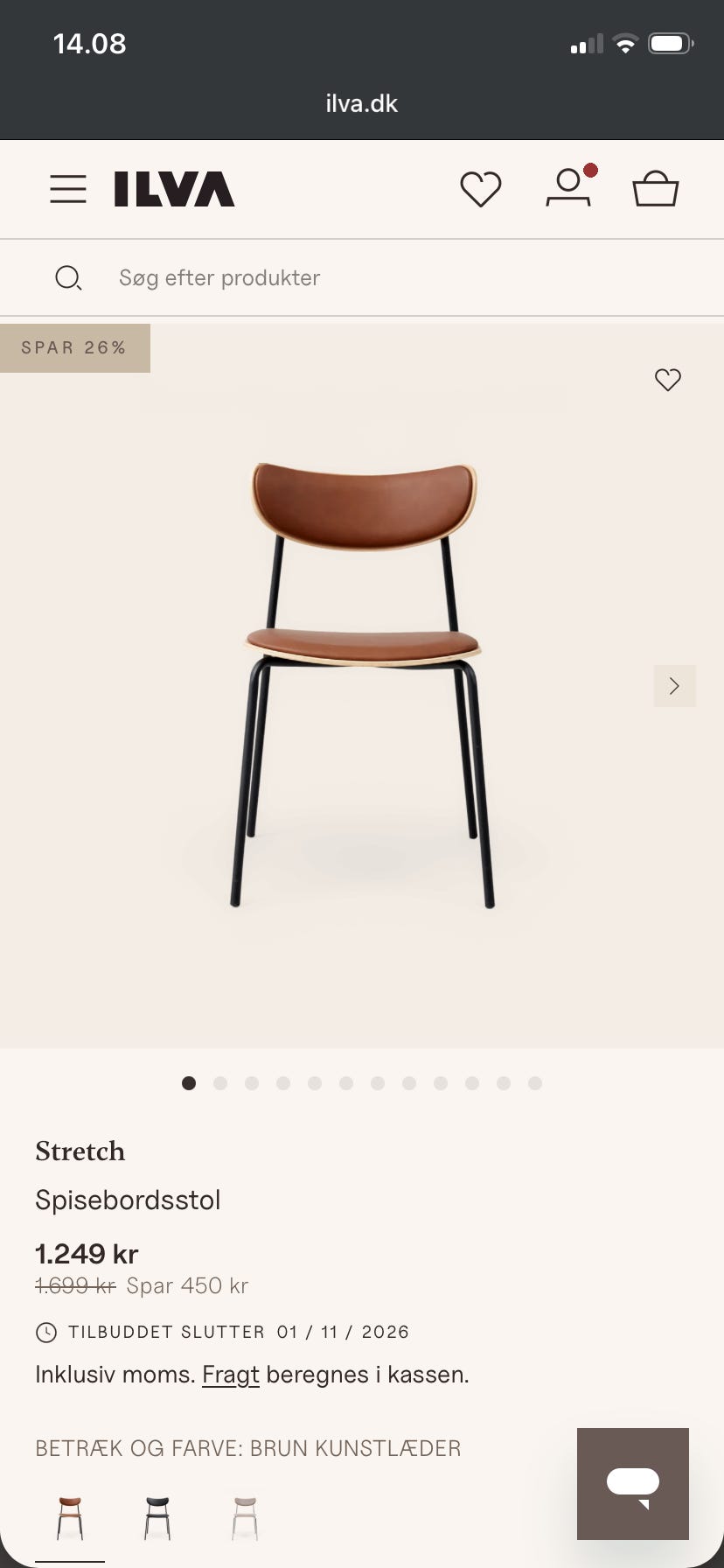Choose the black chair variant

click(157, 1518)
